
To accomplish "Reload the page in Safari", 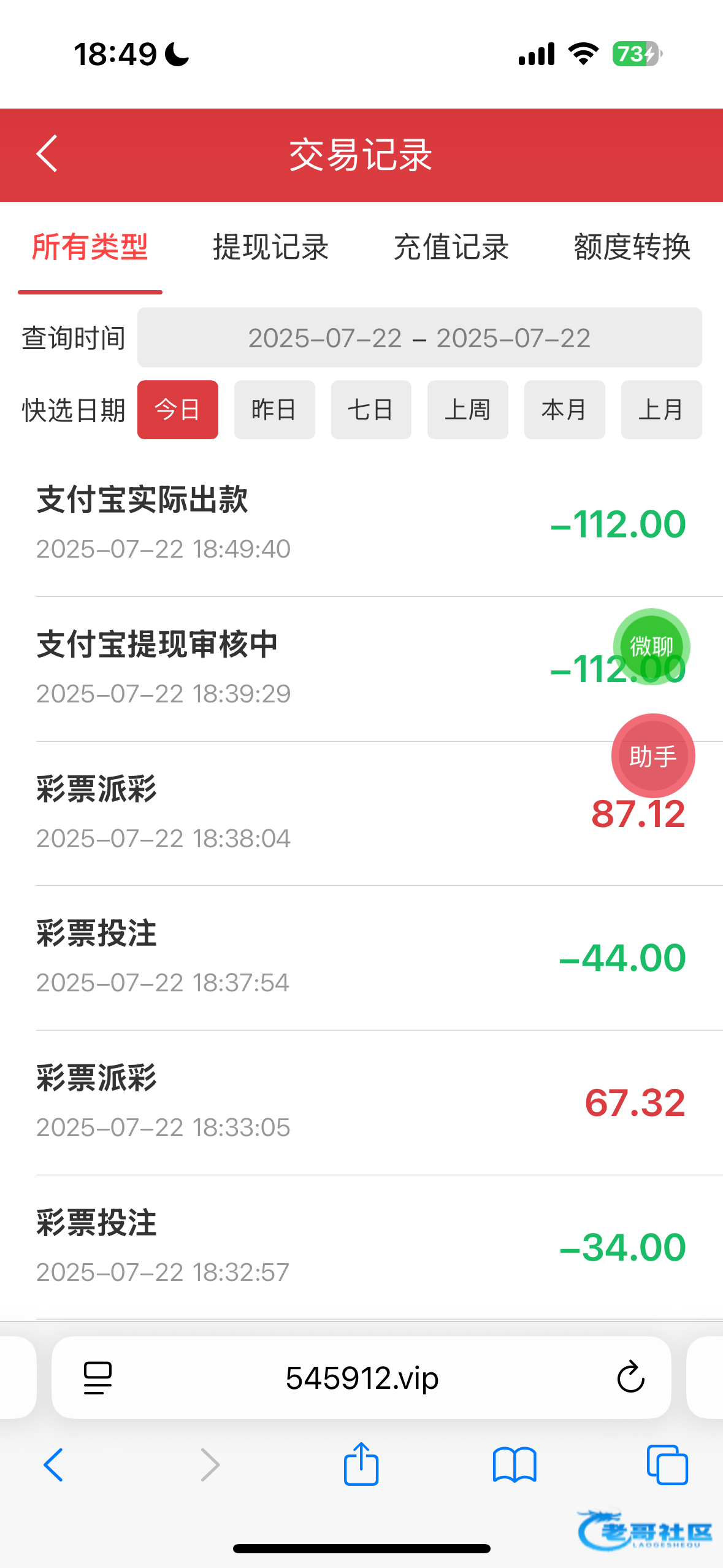I will tap(630, 1378).
